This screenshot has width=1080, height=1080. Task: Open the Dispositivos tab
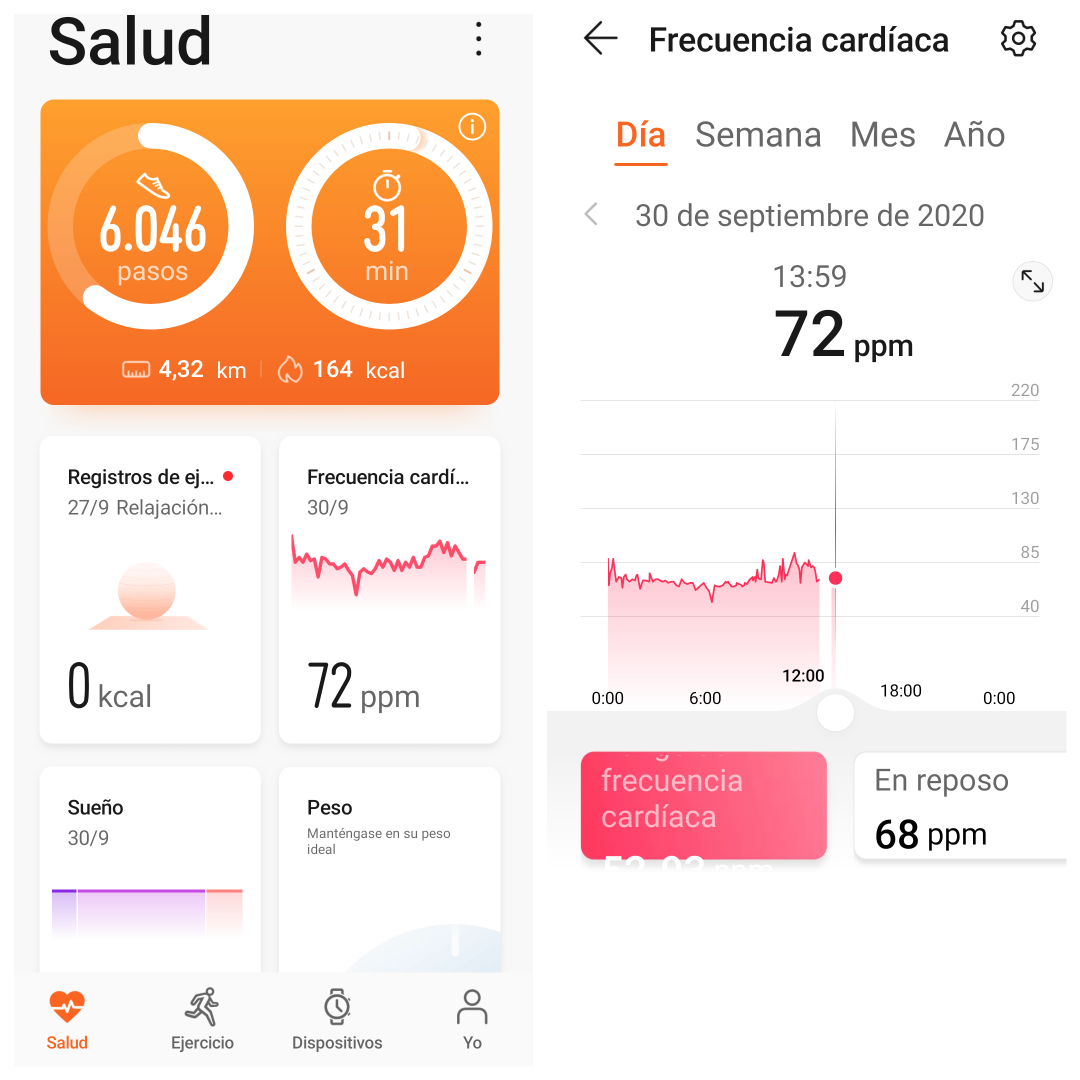(x=337, y=1019)
